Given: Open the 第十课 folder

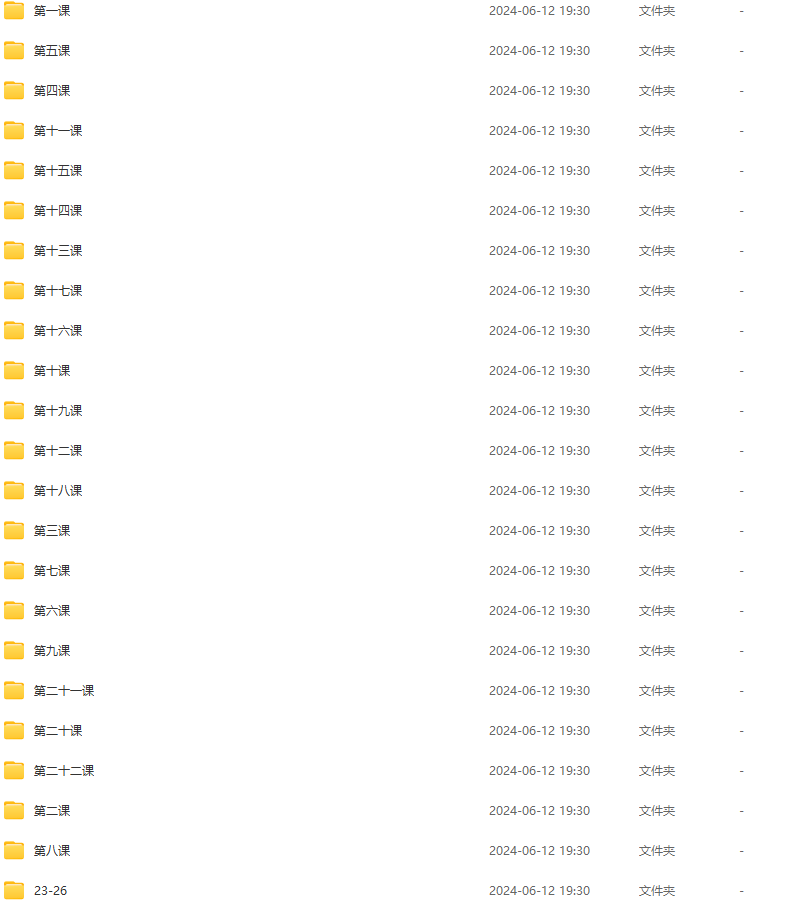Looking at the screenshot, I should pyautogui.click(x=52, y=371).
